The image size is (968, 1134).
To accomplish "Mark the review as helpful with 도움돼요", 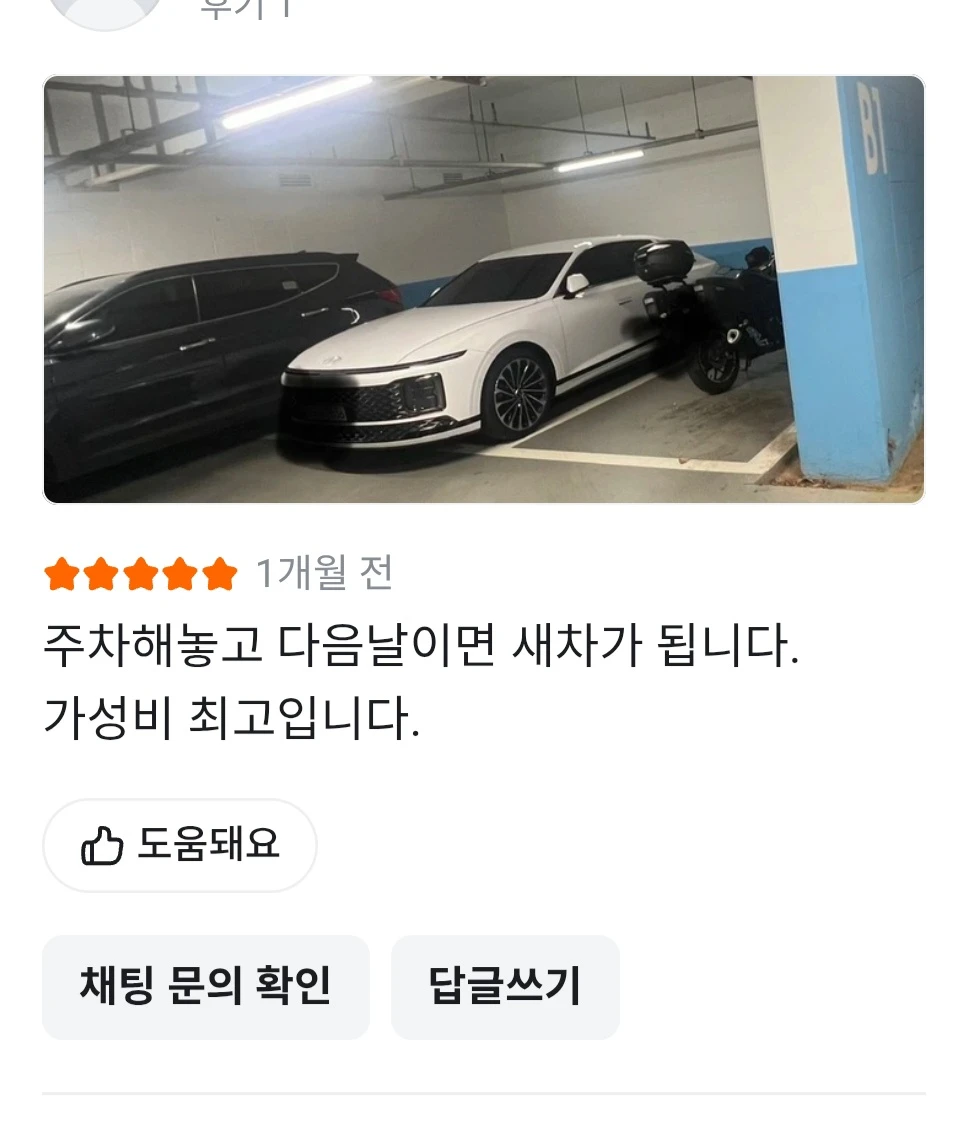I will 180,845.
